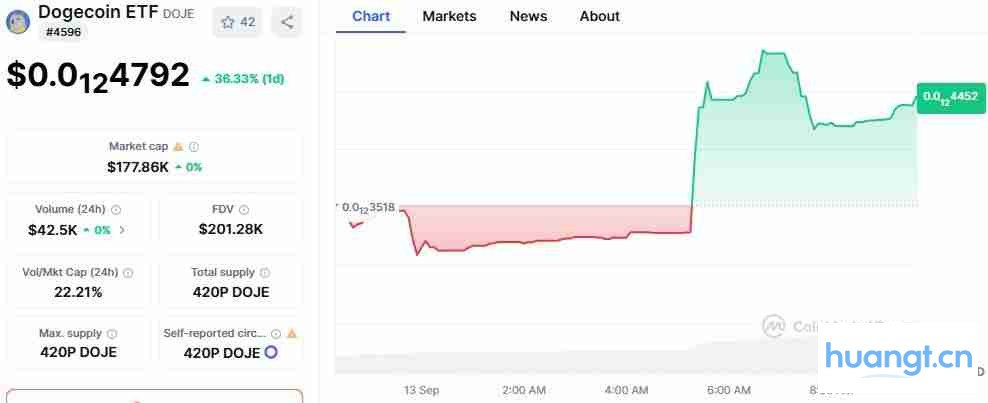Open Volume (24h) details chevron
The width and height of the screenshot is (988, 403).
(122, 229)
